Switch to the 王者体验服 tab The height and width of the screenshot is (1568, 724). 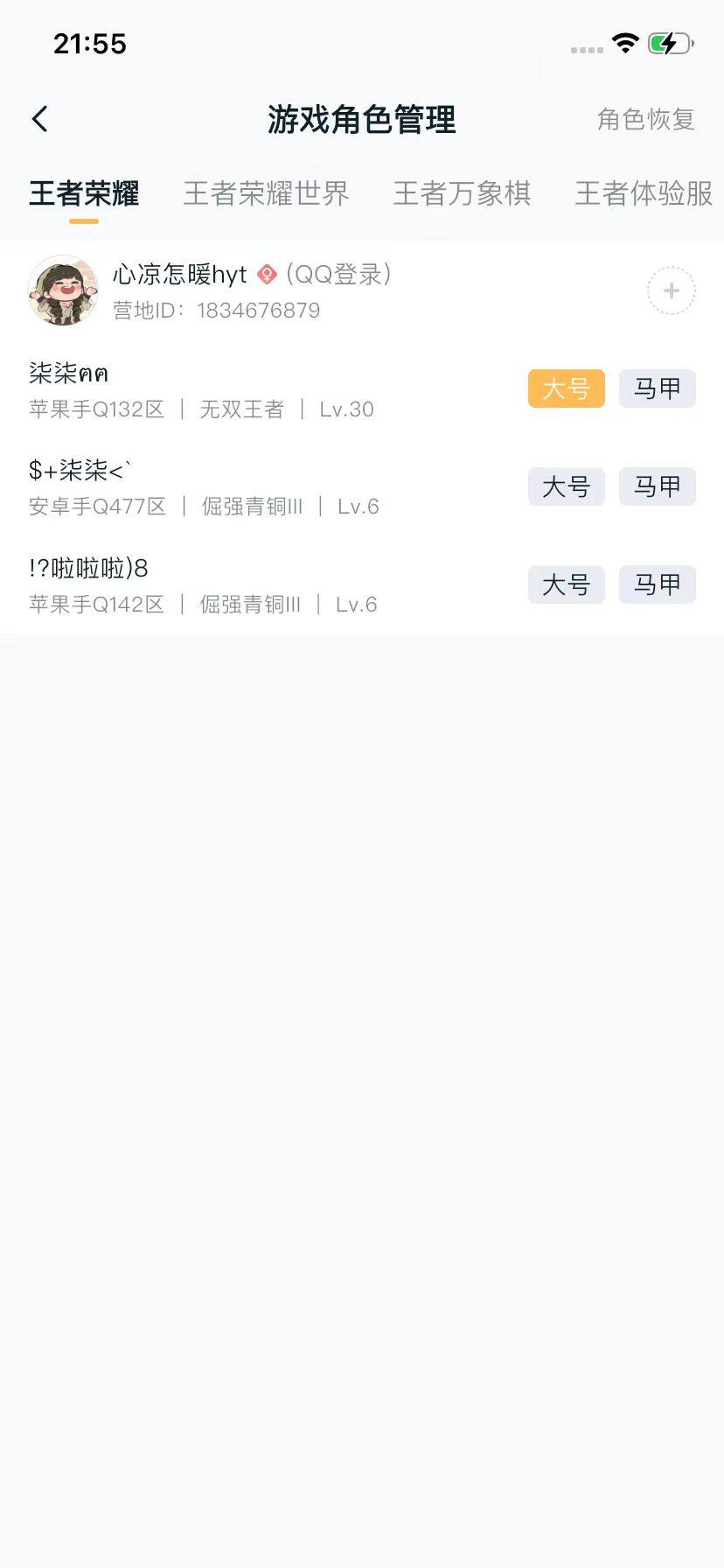[643, 193]
